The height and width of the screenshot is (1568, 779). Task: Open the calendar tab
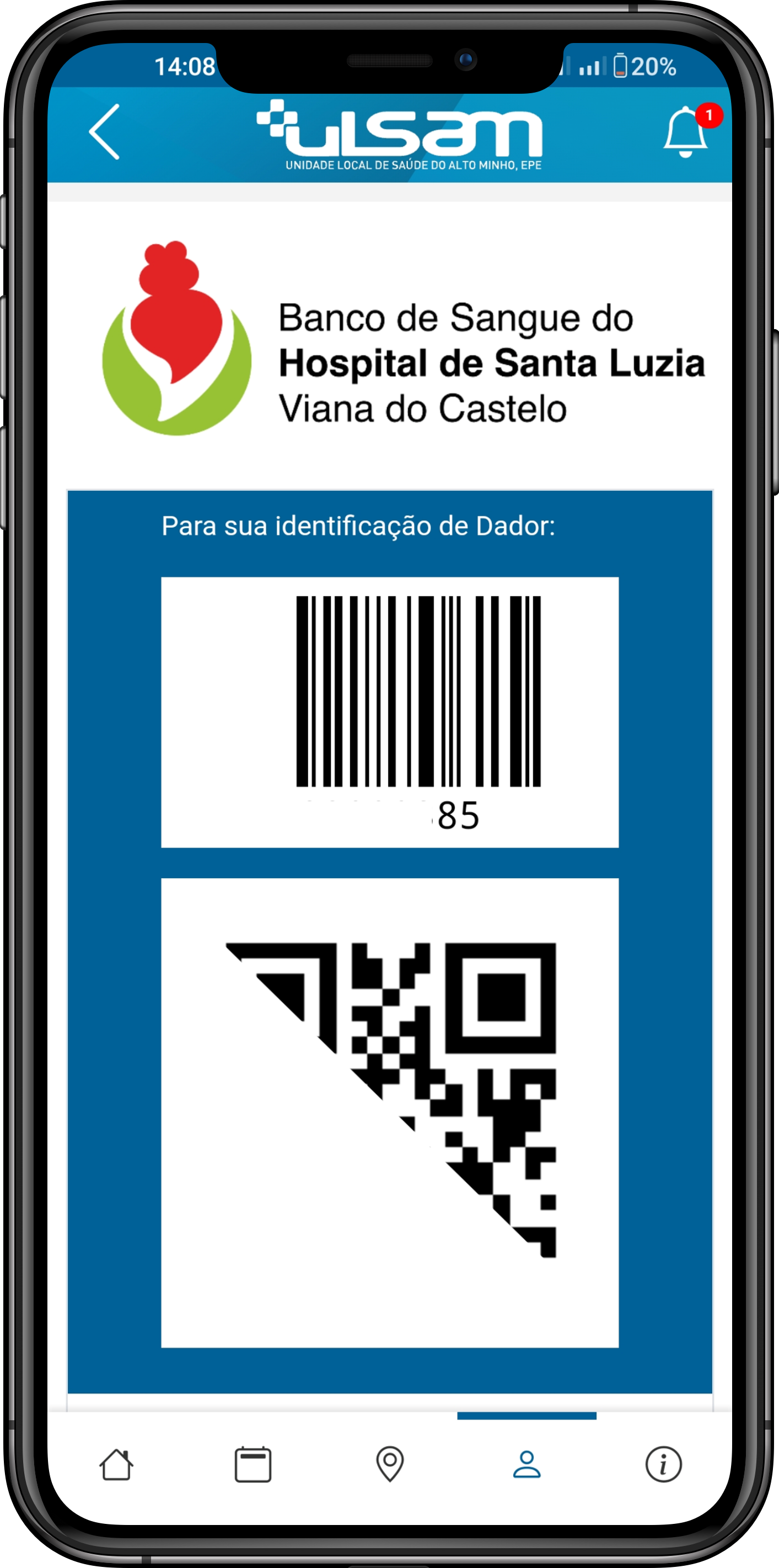pos(253,1464)
